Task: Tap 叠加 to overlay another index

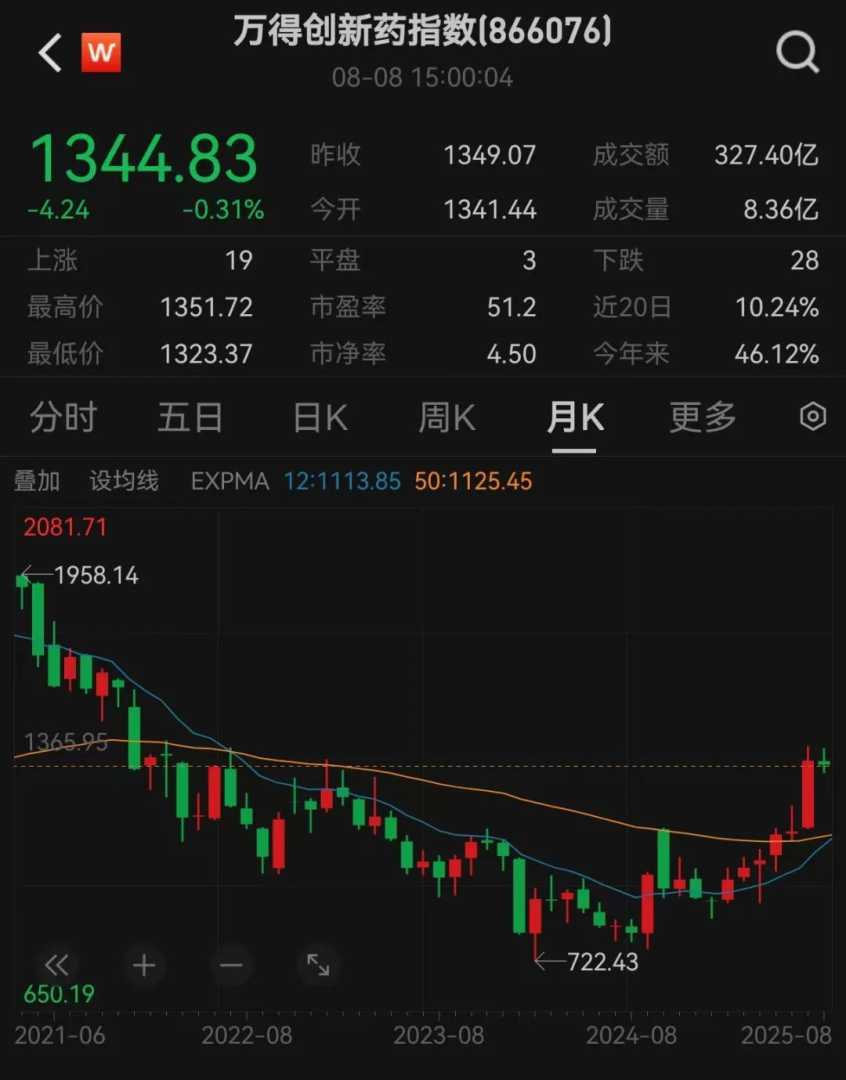Action: [37, 481]
